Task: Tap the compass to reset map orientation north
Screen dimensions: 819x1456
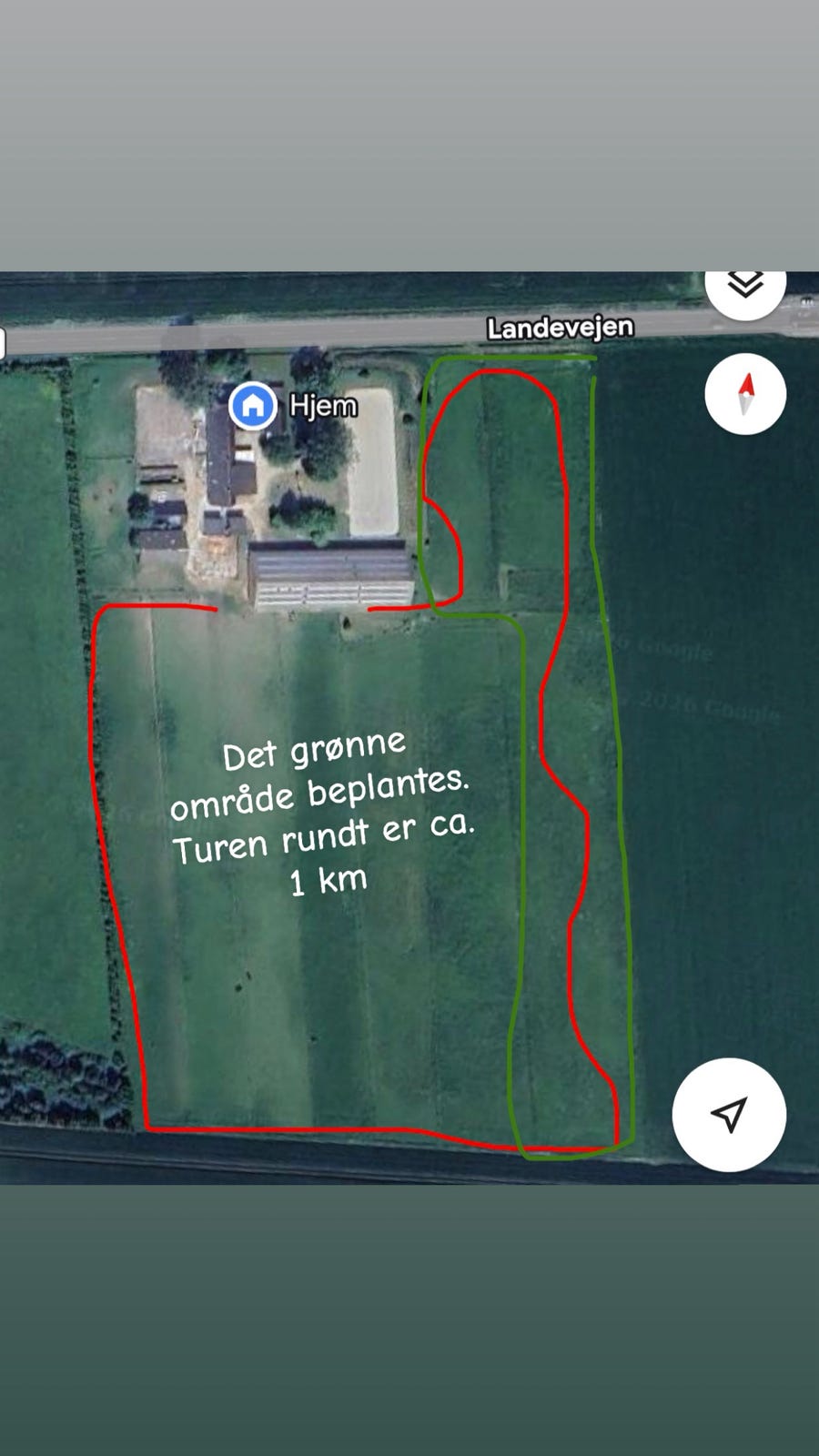Action: tap(745, 392)
